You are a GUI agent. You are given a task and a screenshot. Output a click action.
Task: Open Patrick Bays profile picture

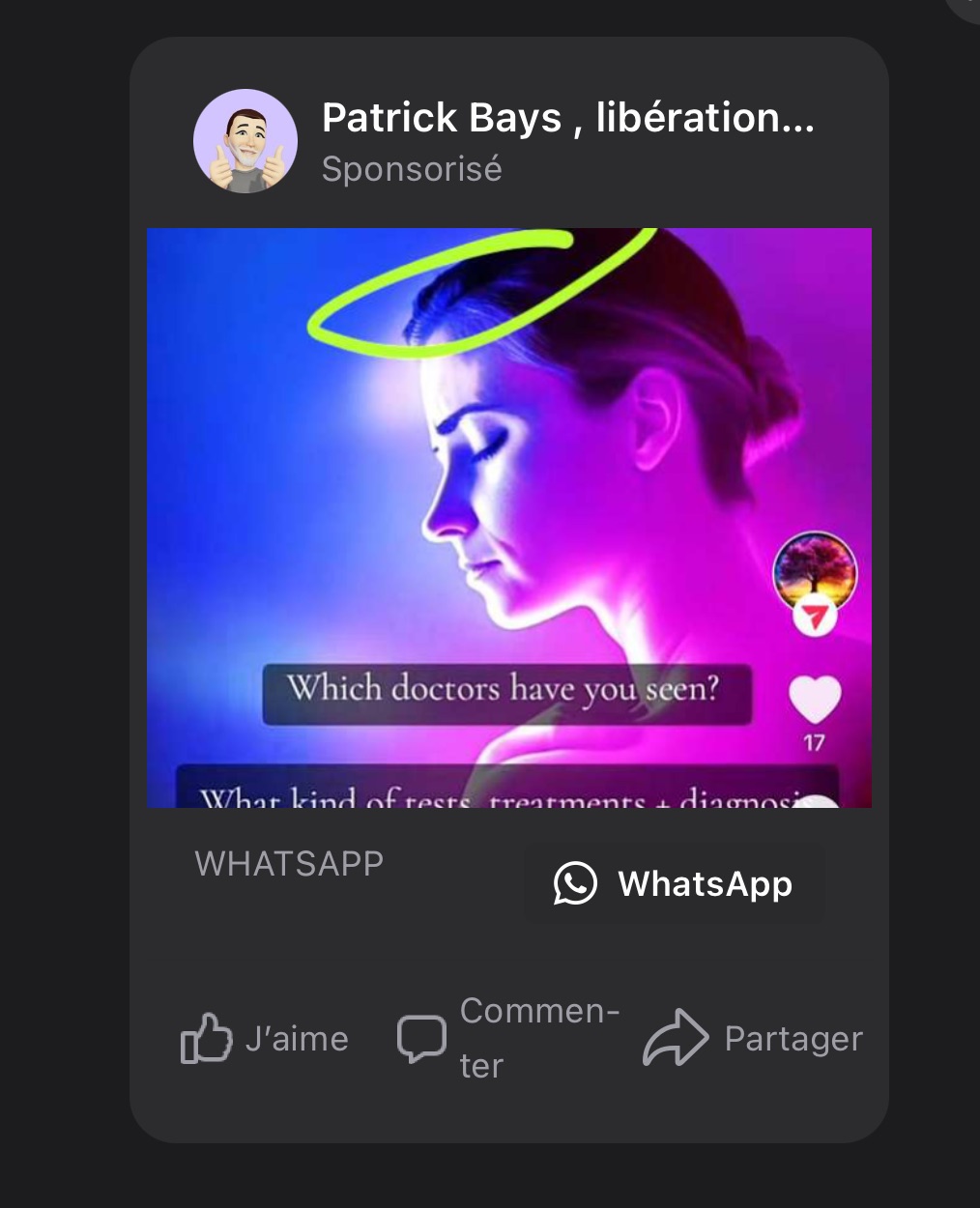click(245, 141)
